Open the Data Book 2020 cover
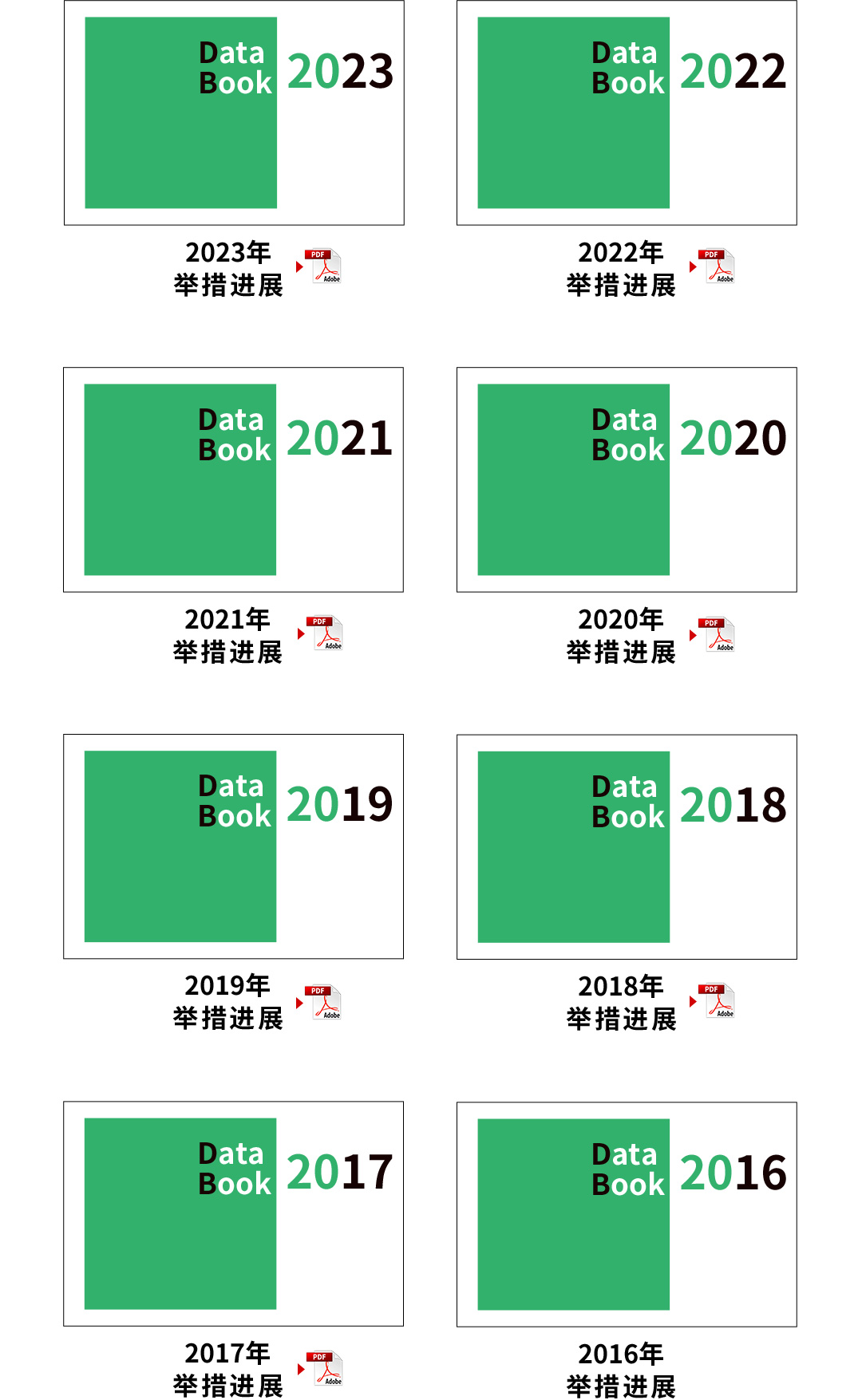Screen dimensions: 862x1400 coord(625,480)
